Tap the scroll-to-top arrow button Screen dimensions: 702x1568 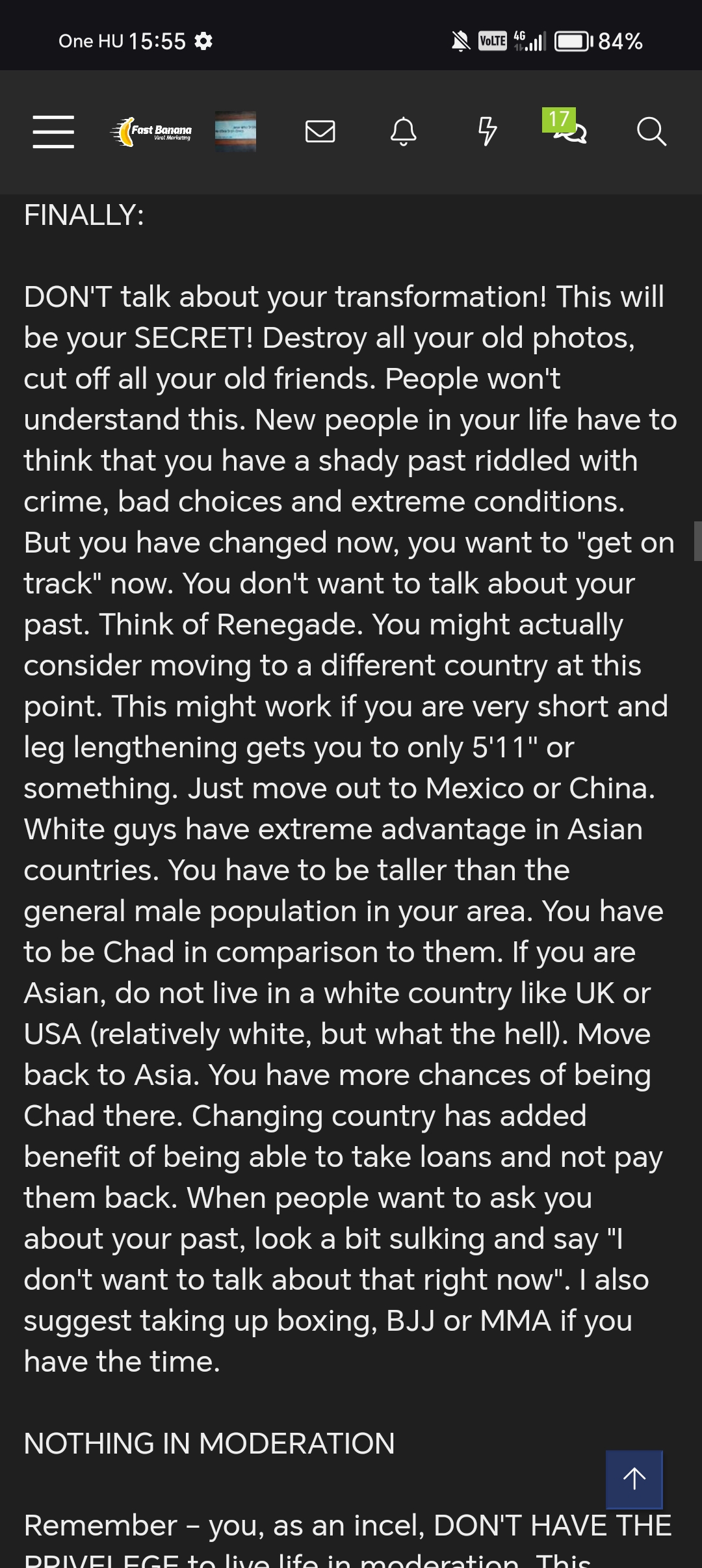[634, 1479]
